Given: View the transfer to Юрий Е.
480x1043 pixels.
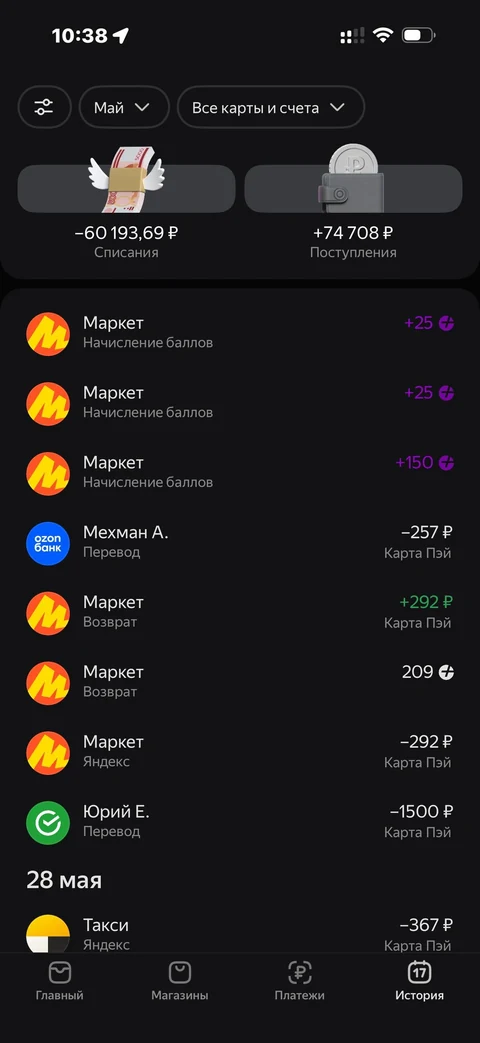Looking at the screenshot, I should point(240,821).
